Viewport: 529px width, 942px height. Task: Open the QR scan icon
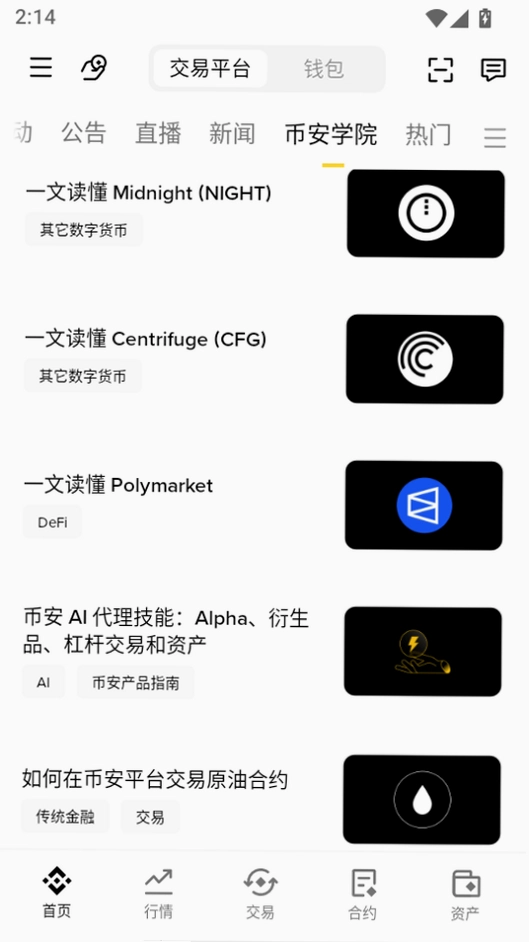[440, 70]
